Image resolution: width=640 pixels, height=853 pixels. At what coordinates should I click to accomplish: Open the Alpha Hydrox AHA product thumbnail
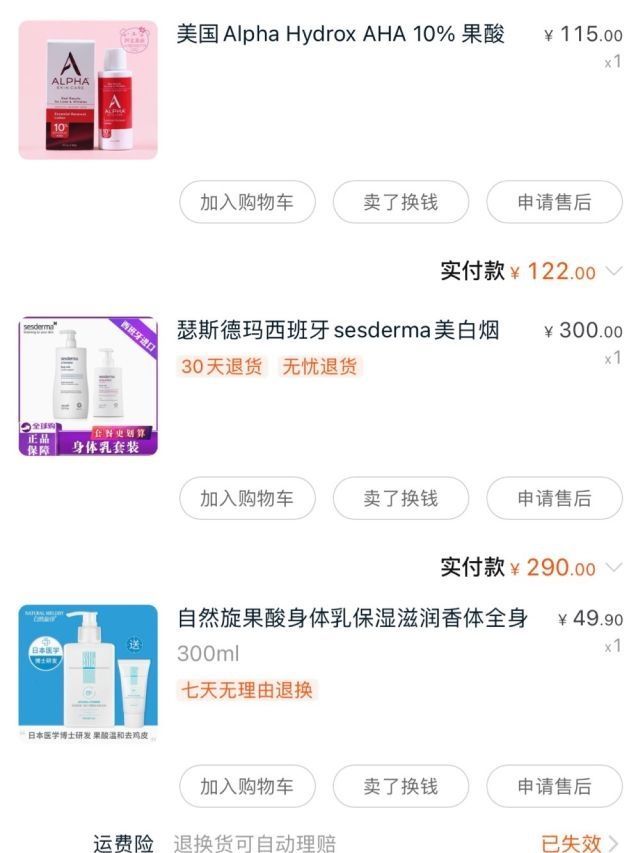click(x=88, y=90)
